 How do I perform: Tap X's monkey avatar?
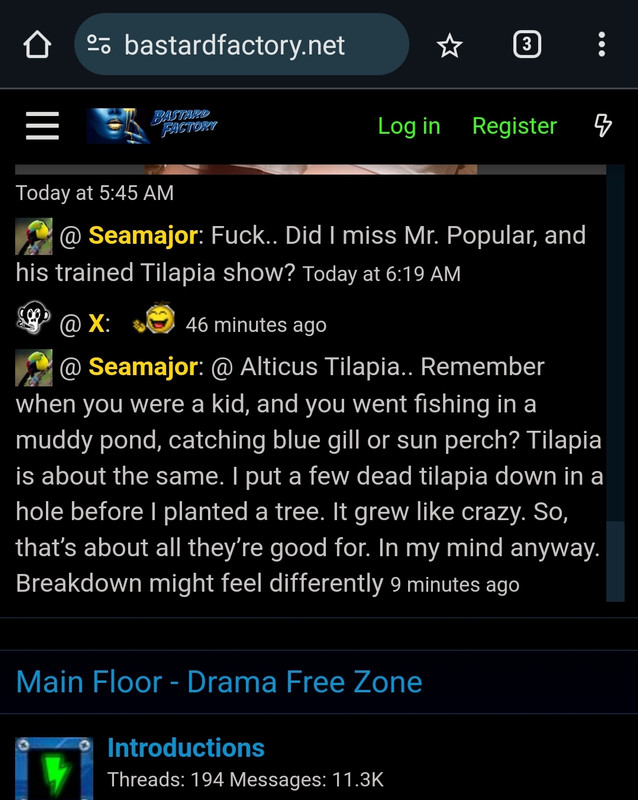click(33, 322)
